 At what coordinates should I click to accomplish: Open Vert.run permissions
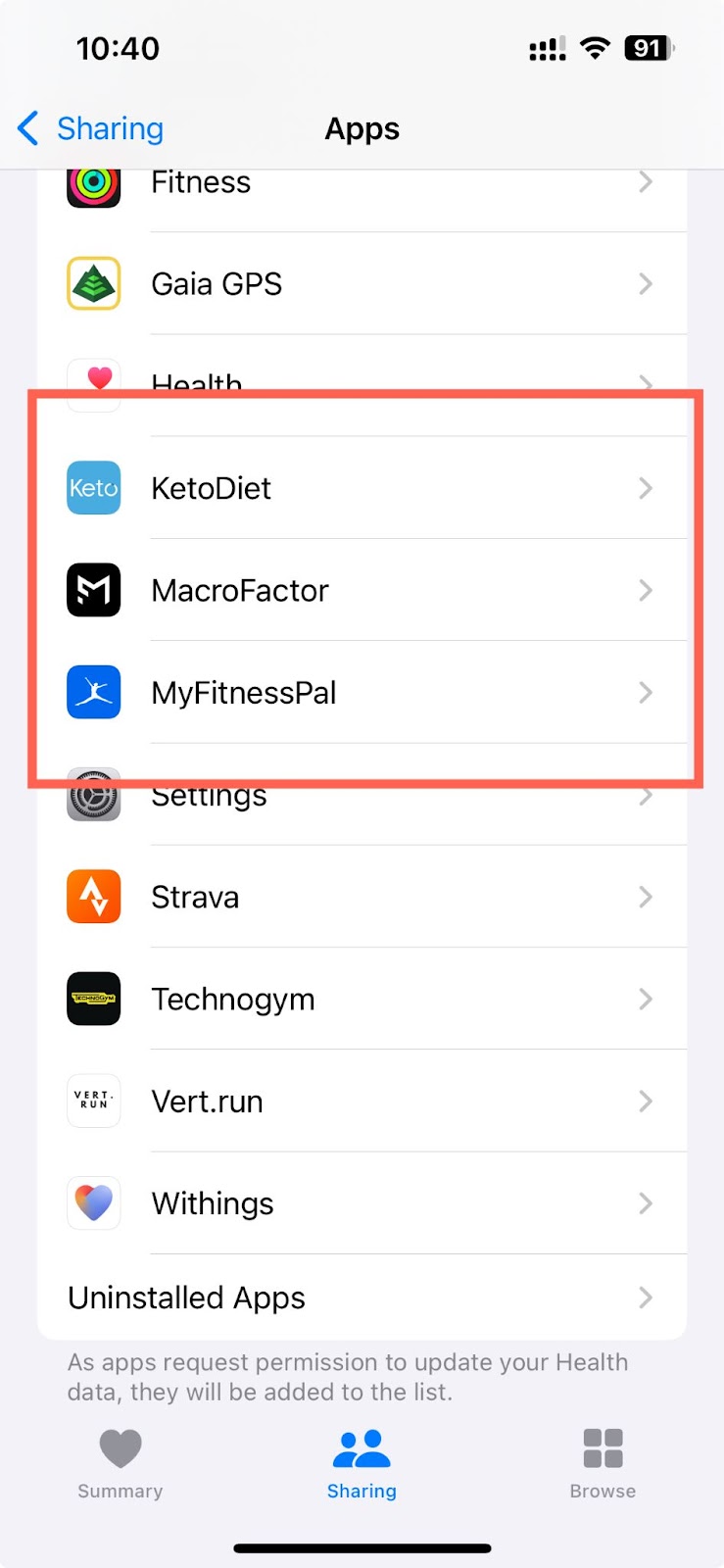362,1101
